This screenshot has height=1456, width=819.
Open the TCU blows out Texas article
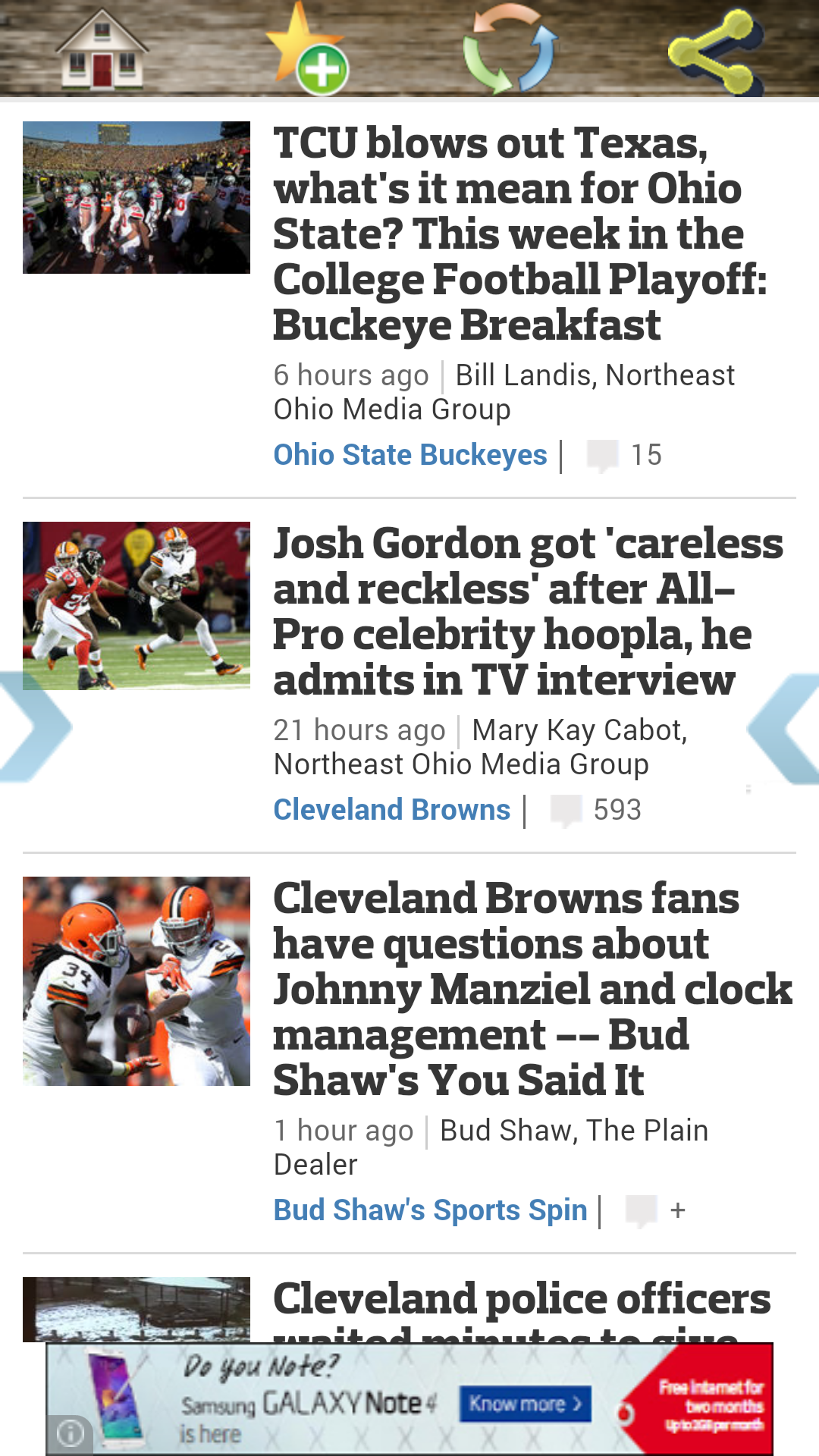519,234
